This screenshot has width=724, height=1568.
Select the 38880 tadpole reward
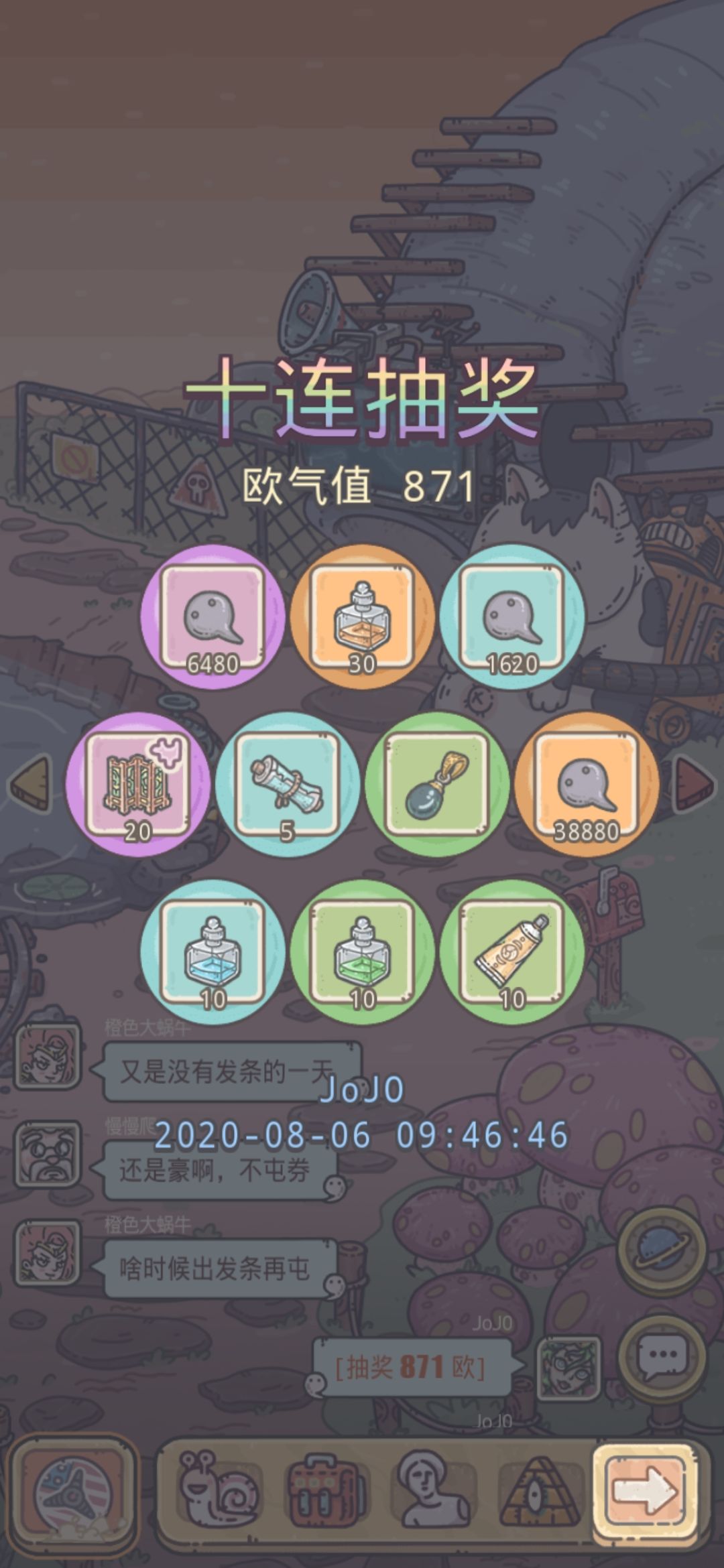(587, 785)
